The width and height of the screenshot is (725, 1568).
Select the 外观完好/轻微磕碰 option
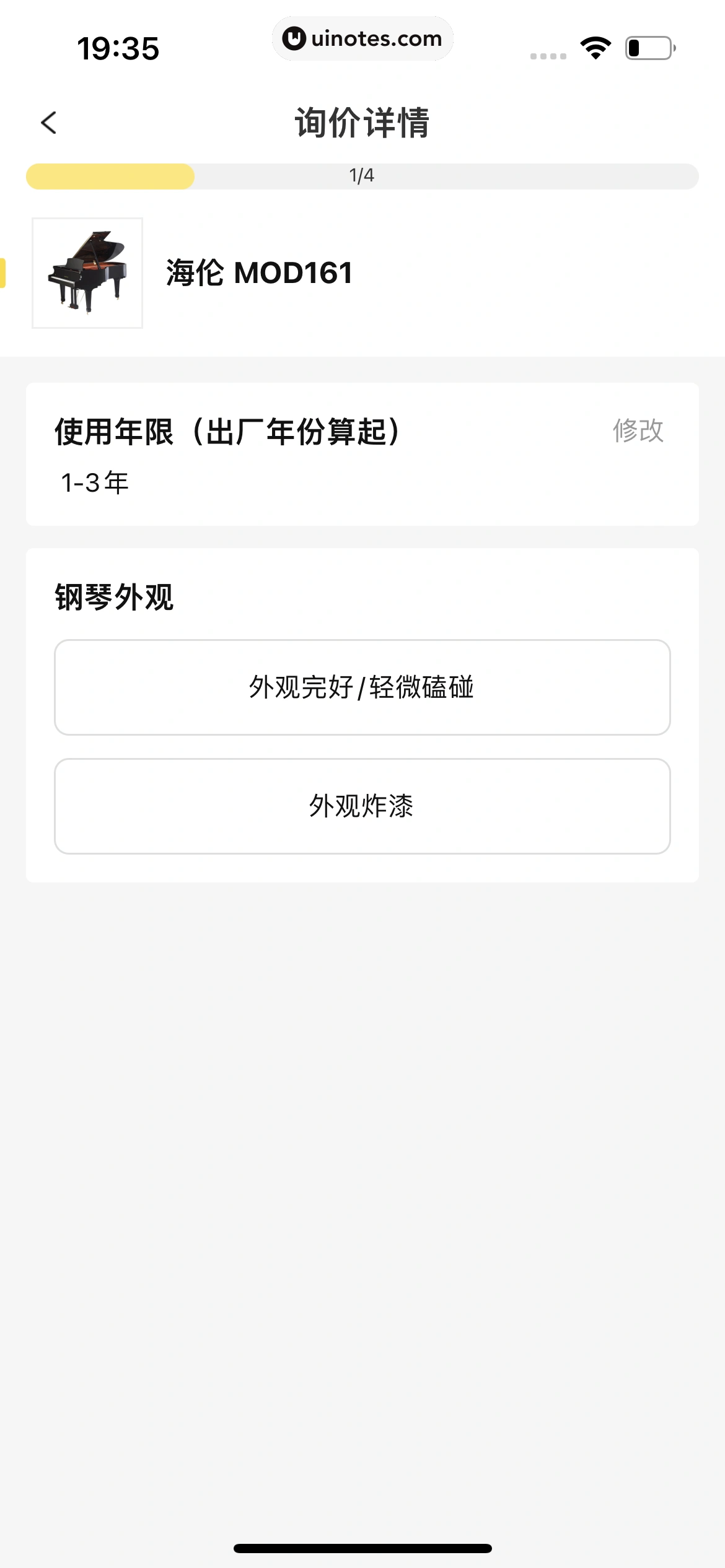pos(362,687)
